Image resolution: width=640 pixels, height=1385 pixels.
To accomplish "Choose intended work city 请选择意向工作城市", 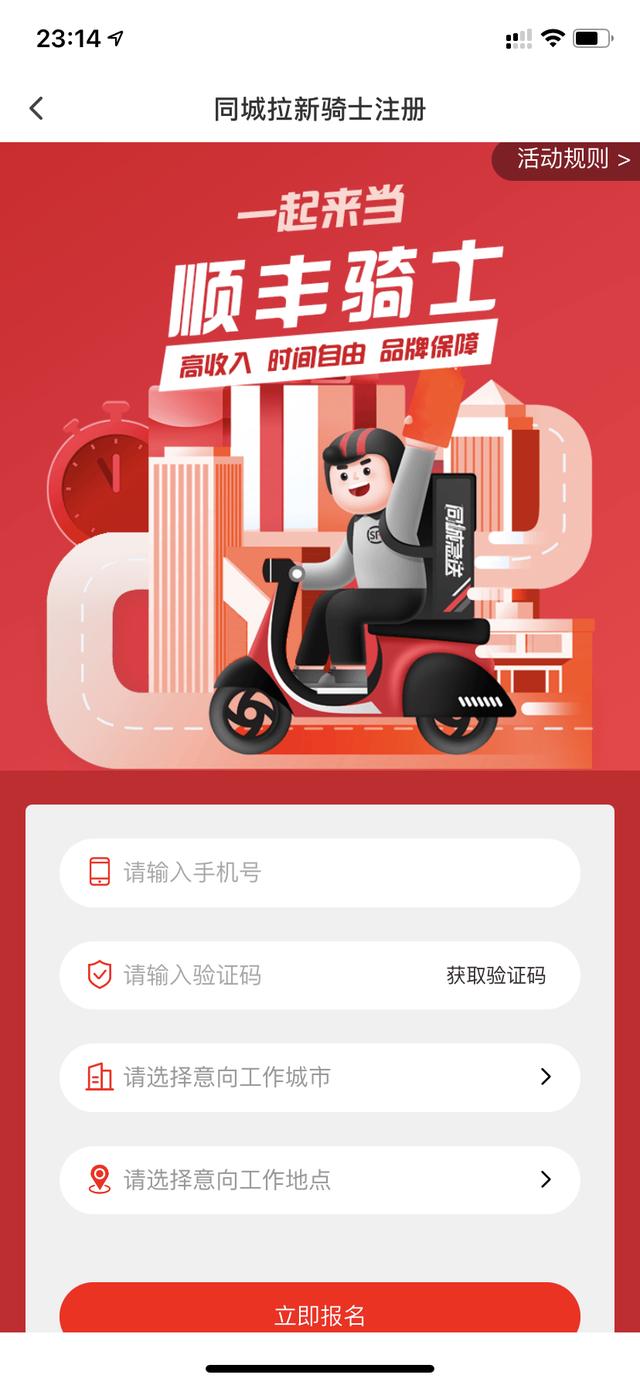I will pos(320,1077).
